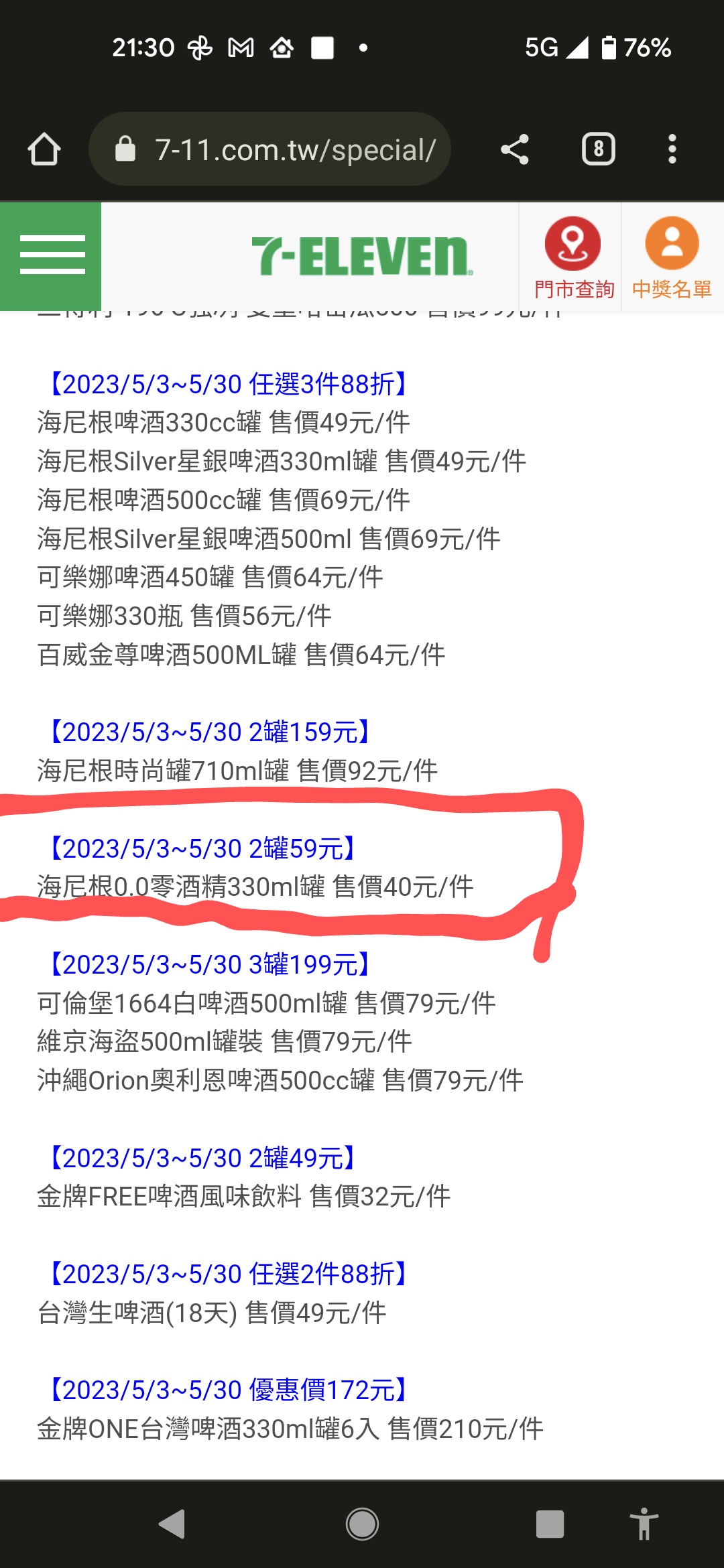Open recent apps overview
Image resolution: width=724 pixels, height=1568 pixels.
pos(550,1524)
